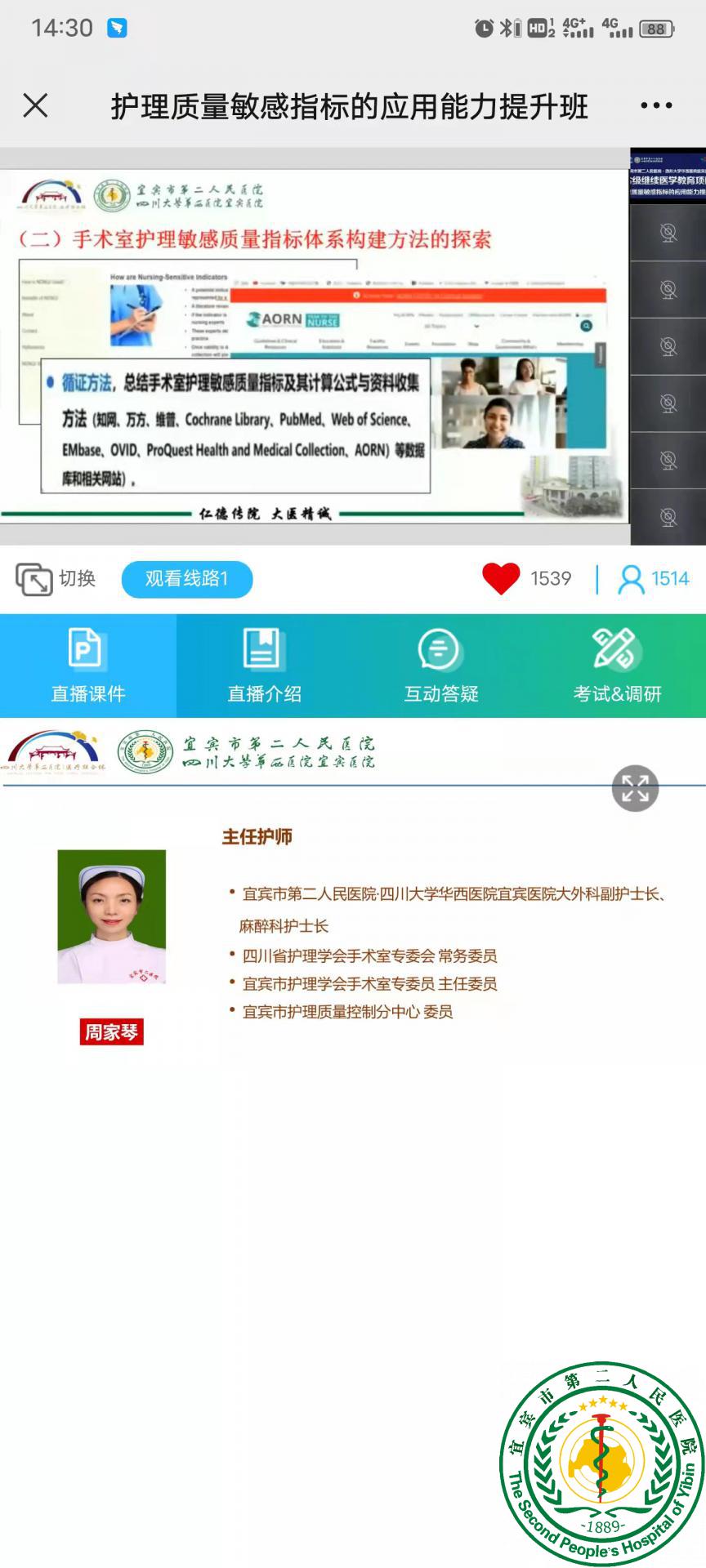Close the live stream page

35,105
